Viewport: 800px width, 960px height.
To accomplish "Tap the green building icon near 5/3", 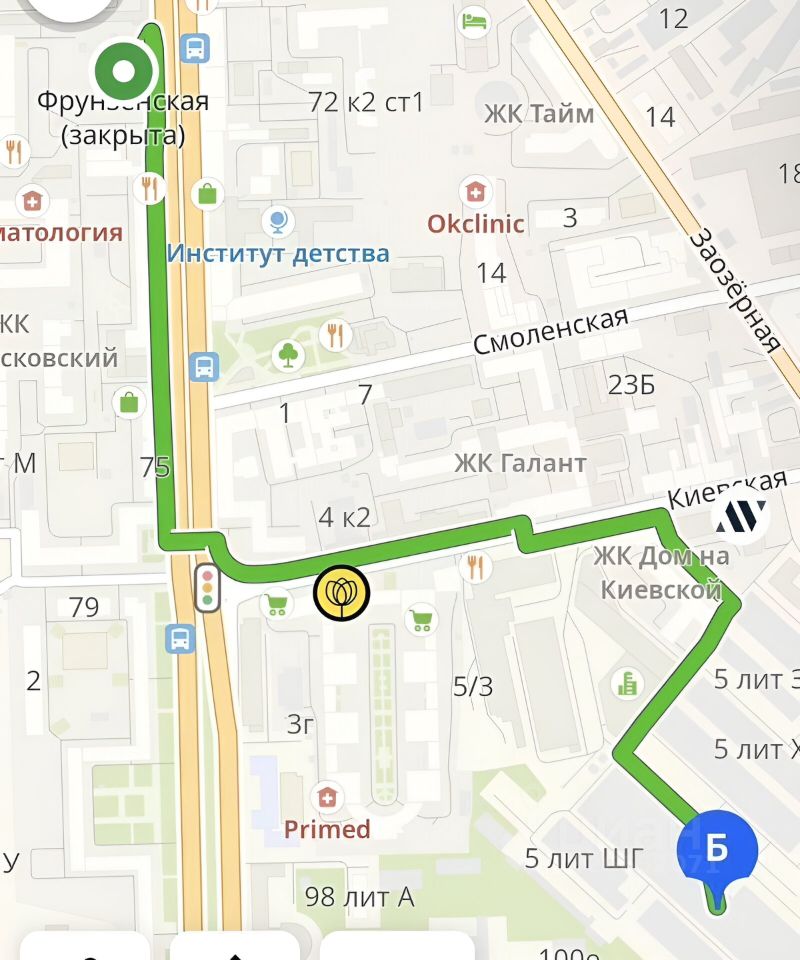I will coord(627,684).
